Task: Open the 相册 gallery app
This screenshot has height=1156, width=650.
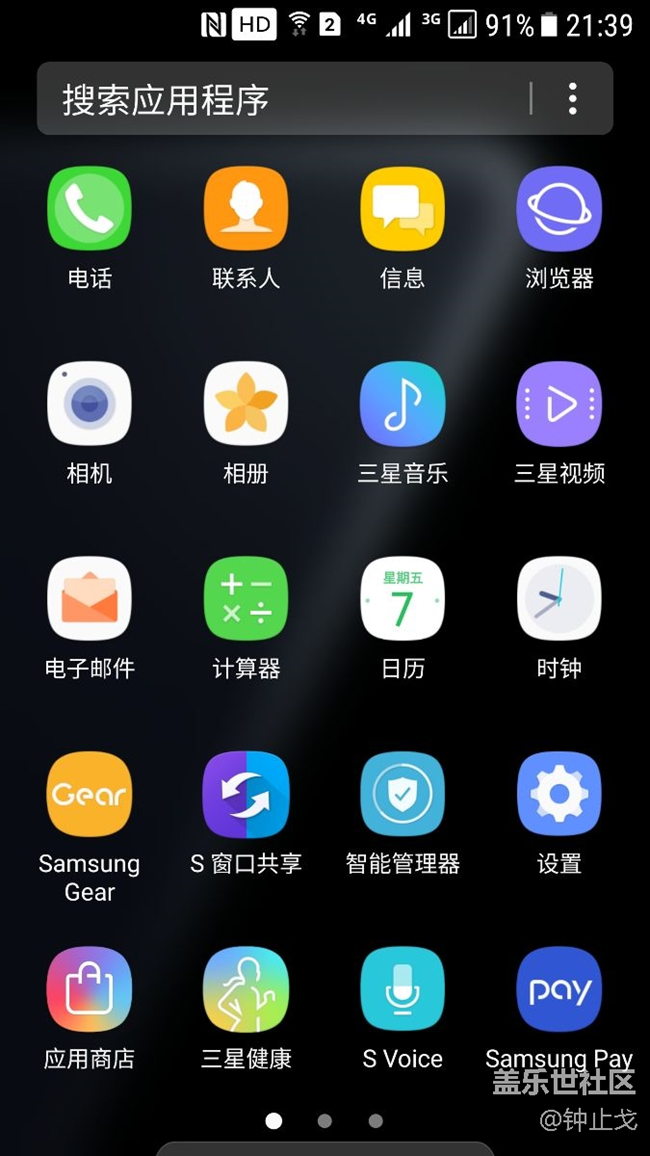Action: point(246,404)
